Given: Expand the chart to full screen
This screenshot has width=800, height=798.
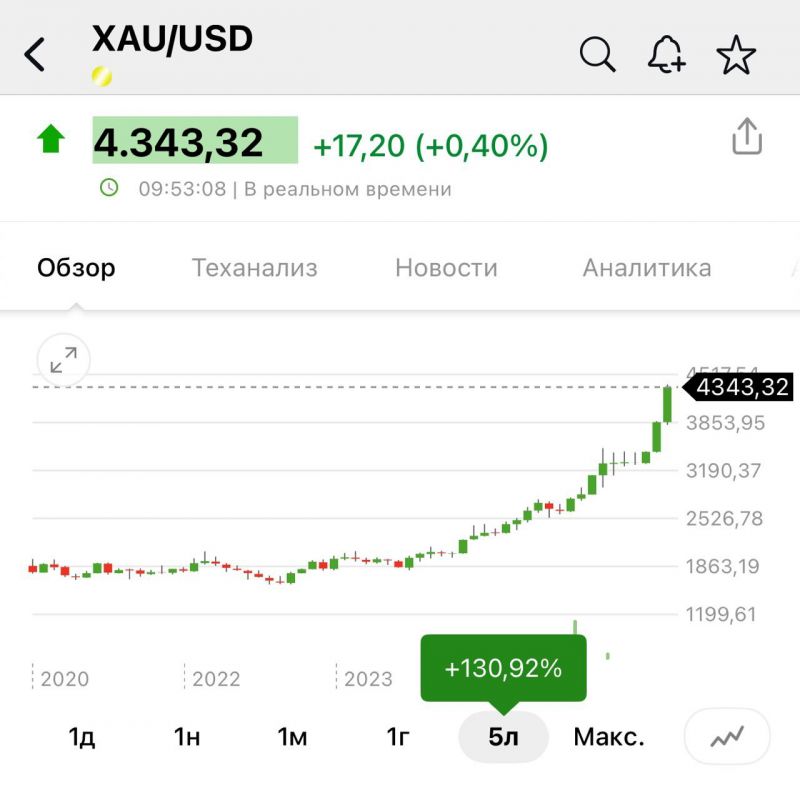Looking at the screenshot, I should (63, 360).
